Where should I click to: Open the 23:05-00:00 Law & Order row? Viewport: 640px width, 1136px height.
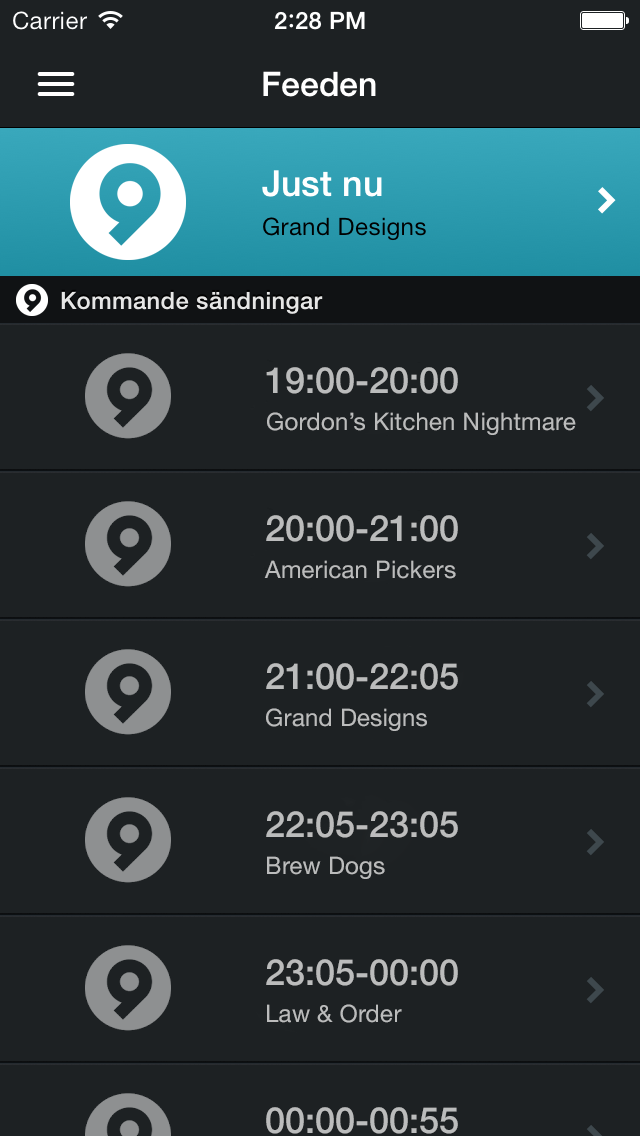(x=320, y=989)
